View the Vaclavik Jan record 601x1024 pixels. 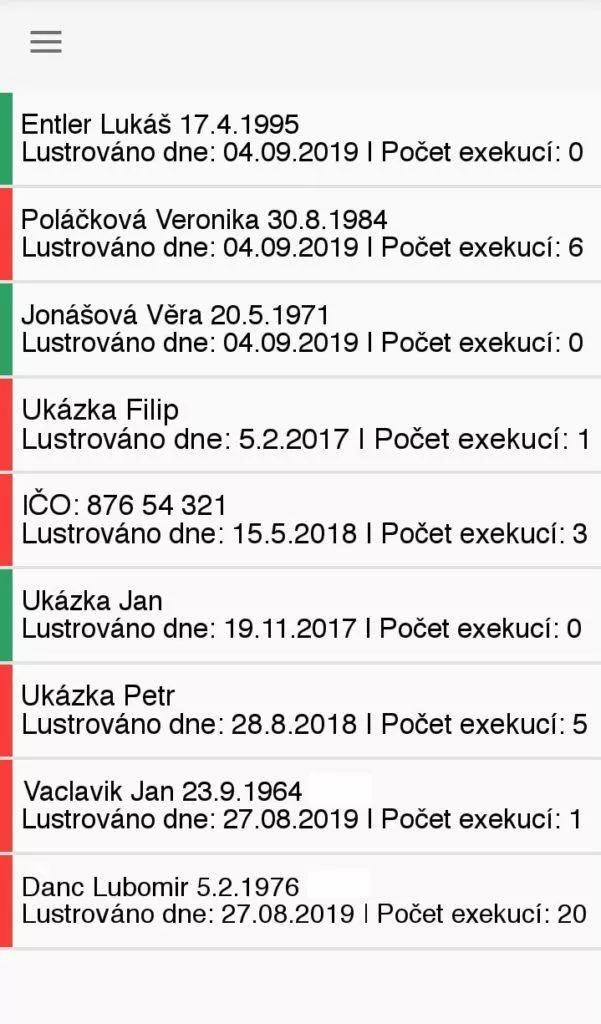coord(300,807)
